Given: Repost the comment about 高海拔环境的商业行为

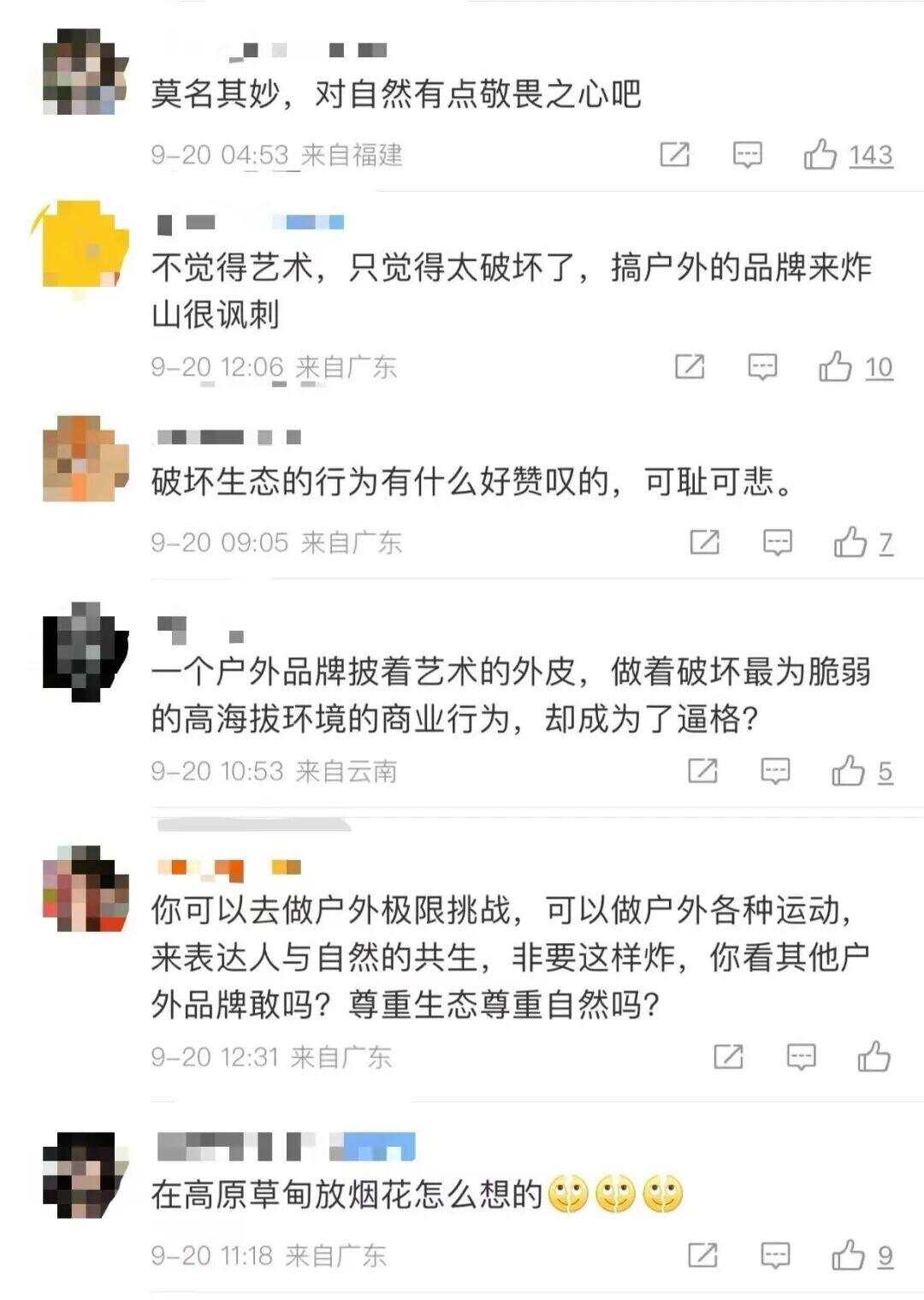Looking at the screenshot, I should [702, 771].
